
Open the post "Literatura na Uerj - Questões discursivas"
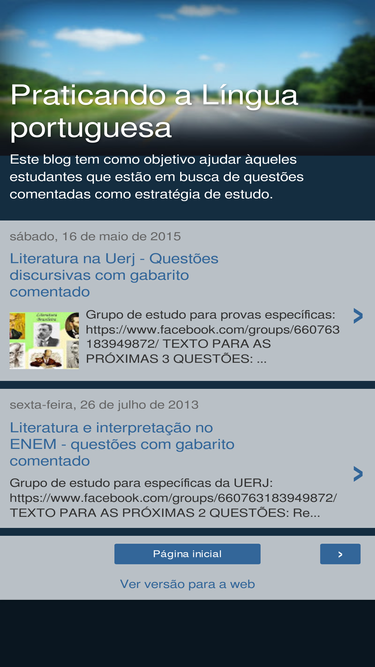114,275
